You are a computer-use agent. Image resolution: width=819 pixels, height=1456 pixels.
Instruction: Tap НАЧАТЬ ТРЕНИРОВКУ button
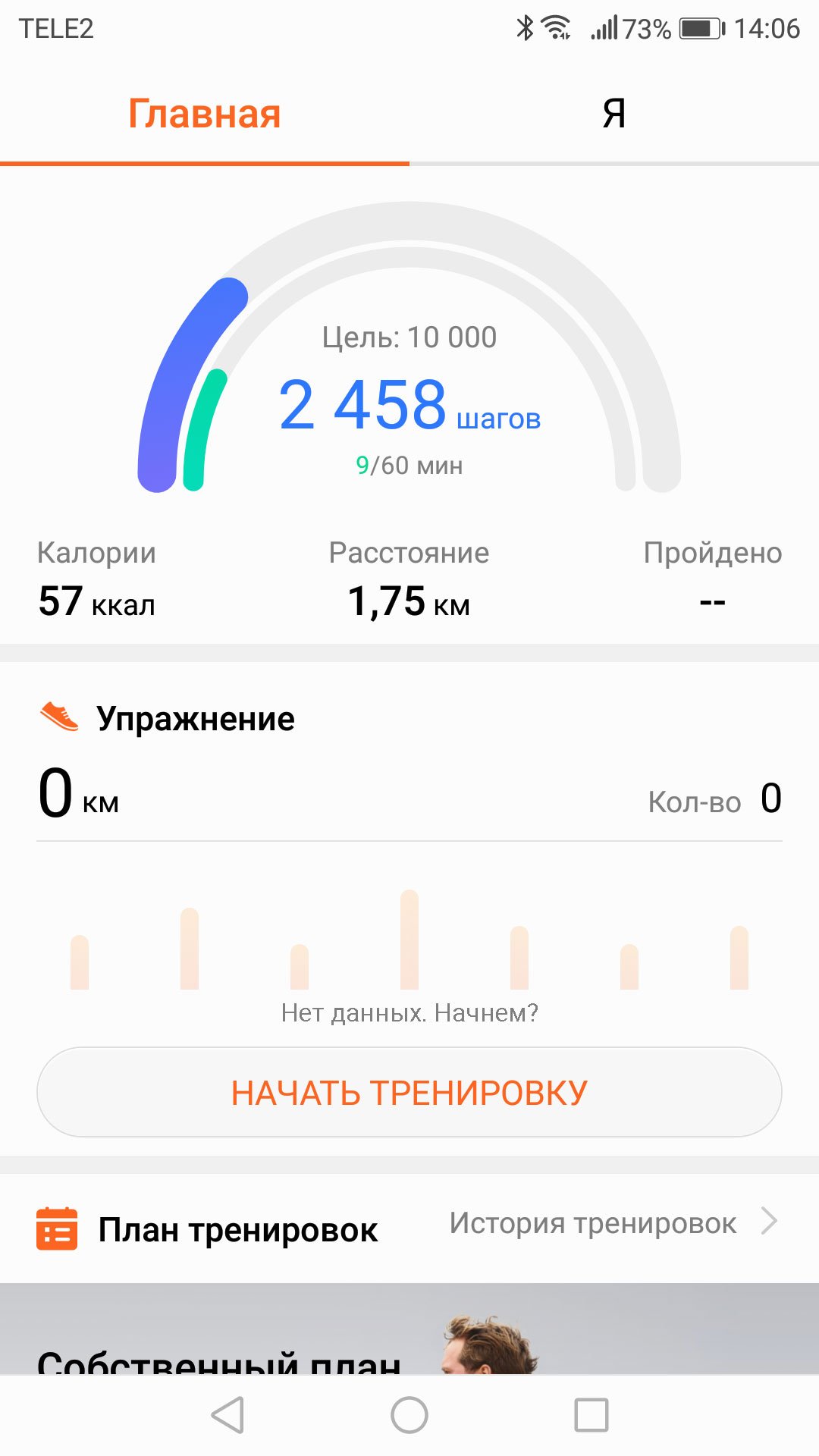pos(409,1092)
